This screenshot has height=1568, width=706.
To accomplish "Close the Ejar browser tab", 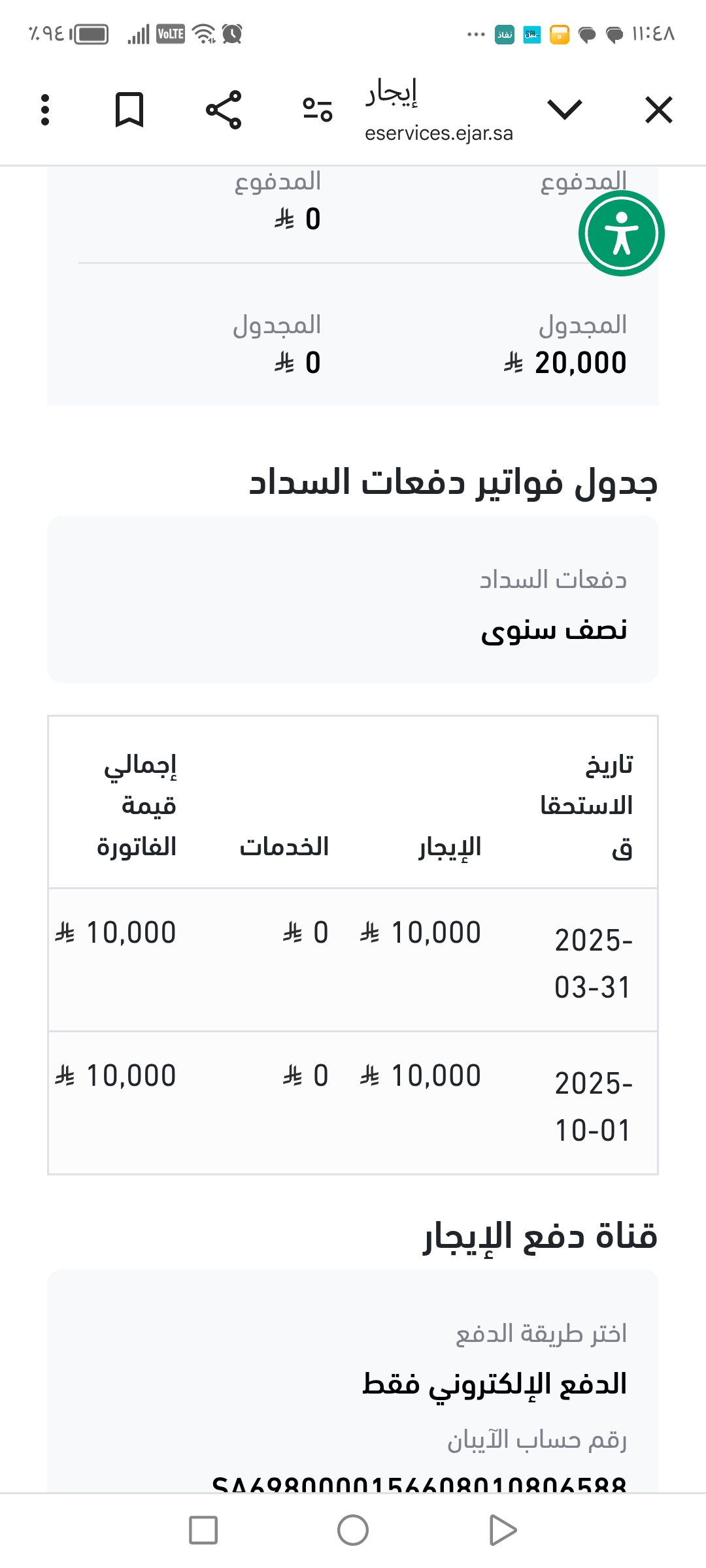I will point(658,110).
